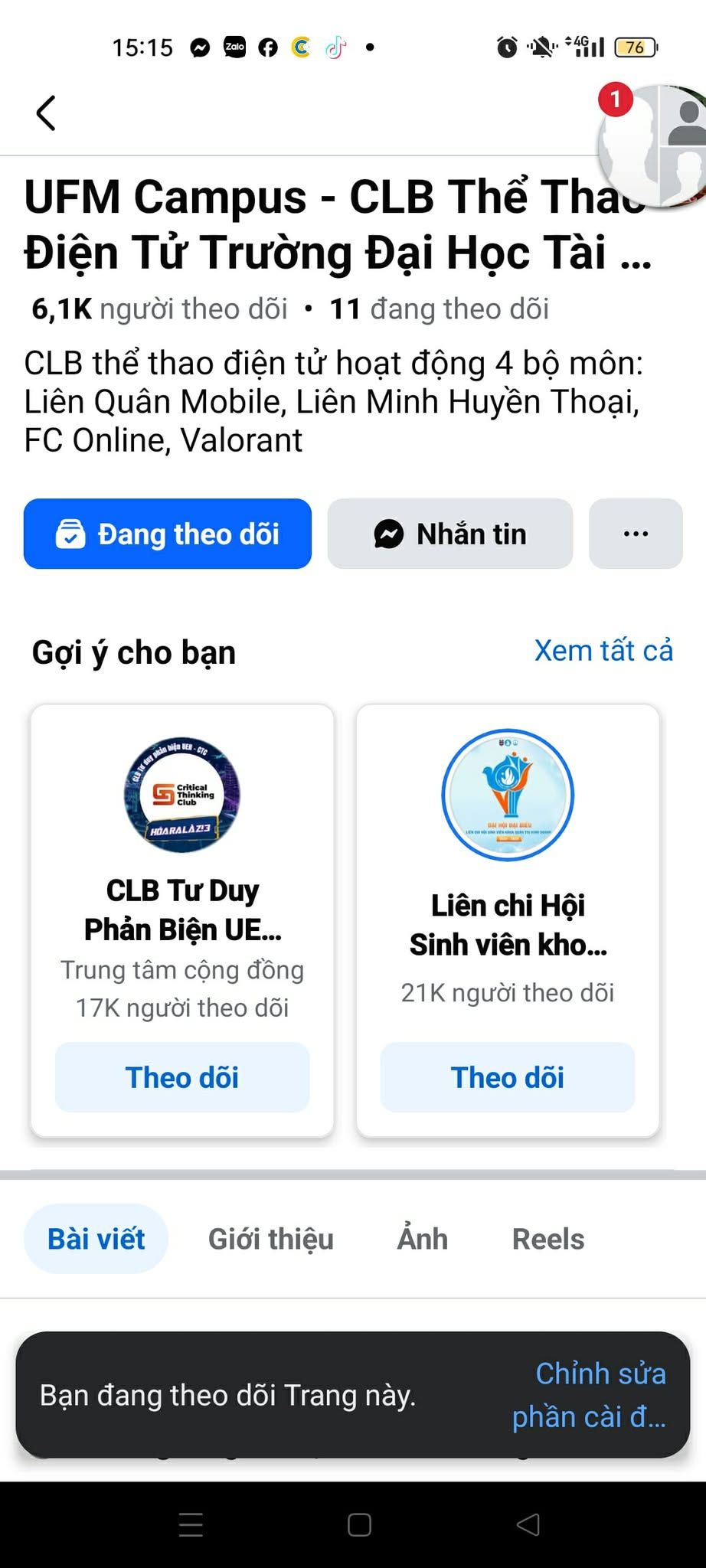Open Facebook notification icon in status bar
This screenshot has height=1568, width=706.
(x=268, y=47)
